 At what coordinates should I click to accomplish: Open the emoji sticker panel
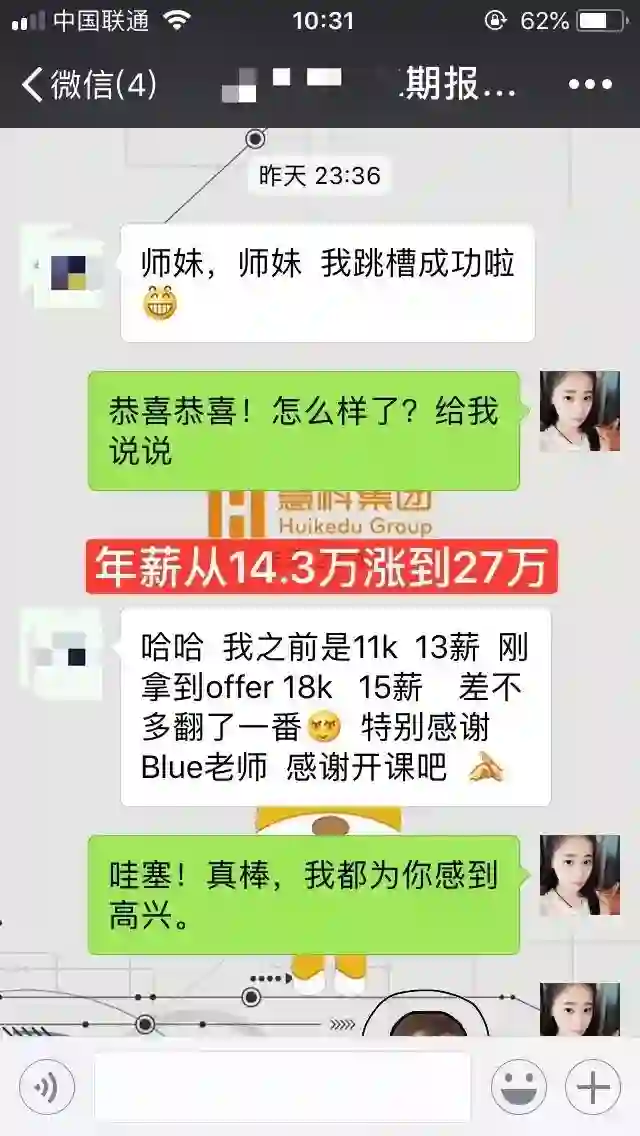tap(518, 1087)
